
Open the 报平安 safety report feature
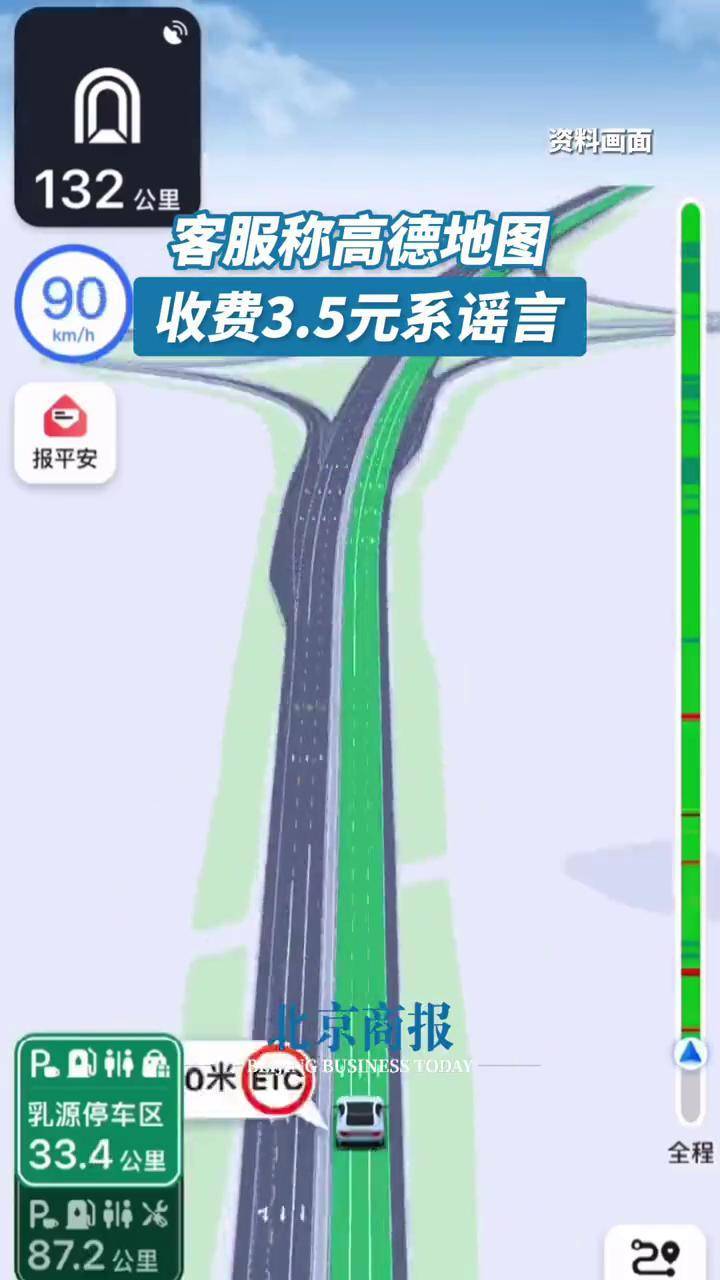[x=64, y=432]
